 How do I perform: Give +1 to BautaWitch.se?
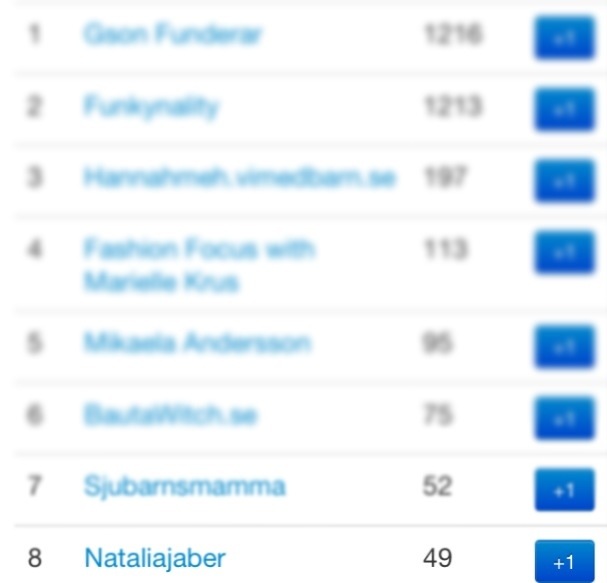click(564, 418)
